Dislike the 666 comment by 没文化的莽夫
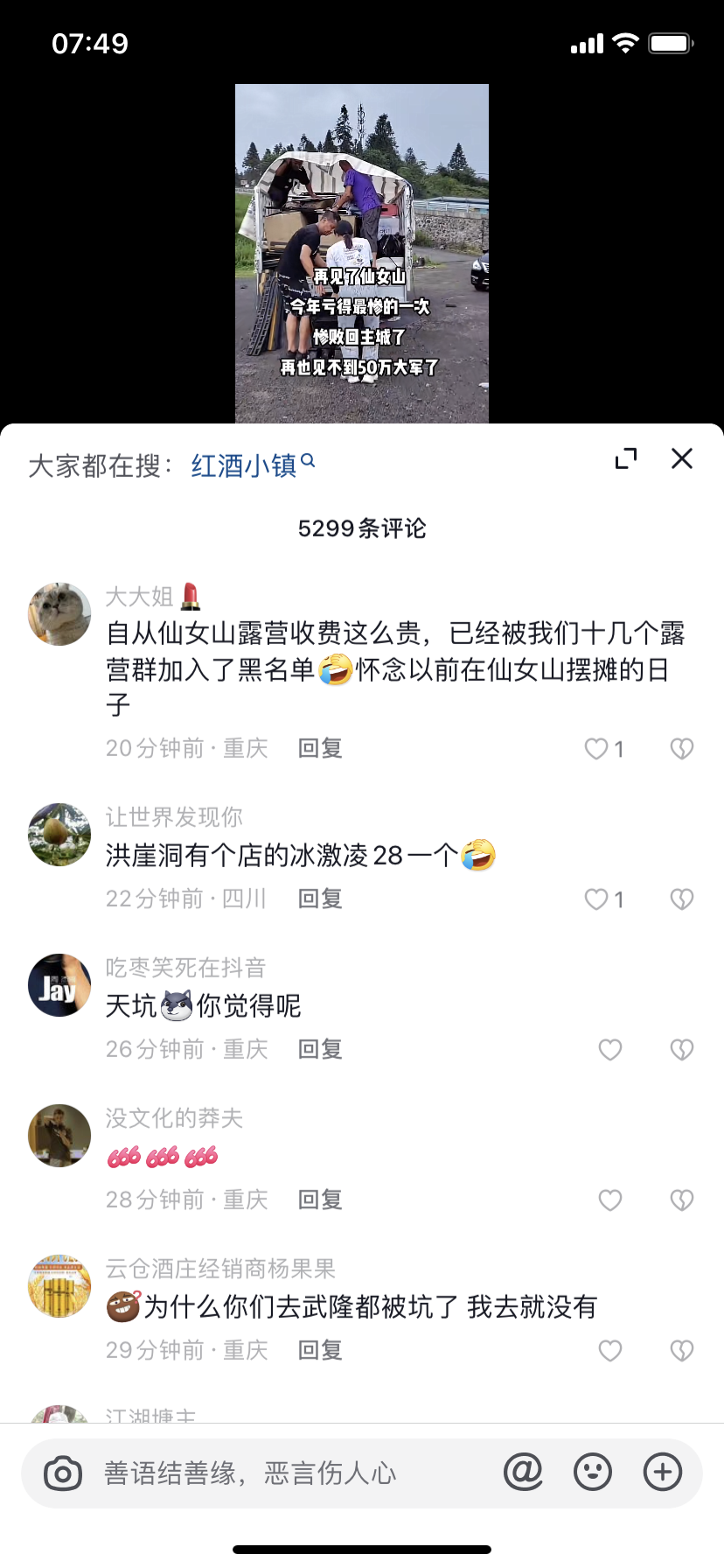 pos(681,1200)
